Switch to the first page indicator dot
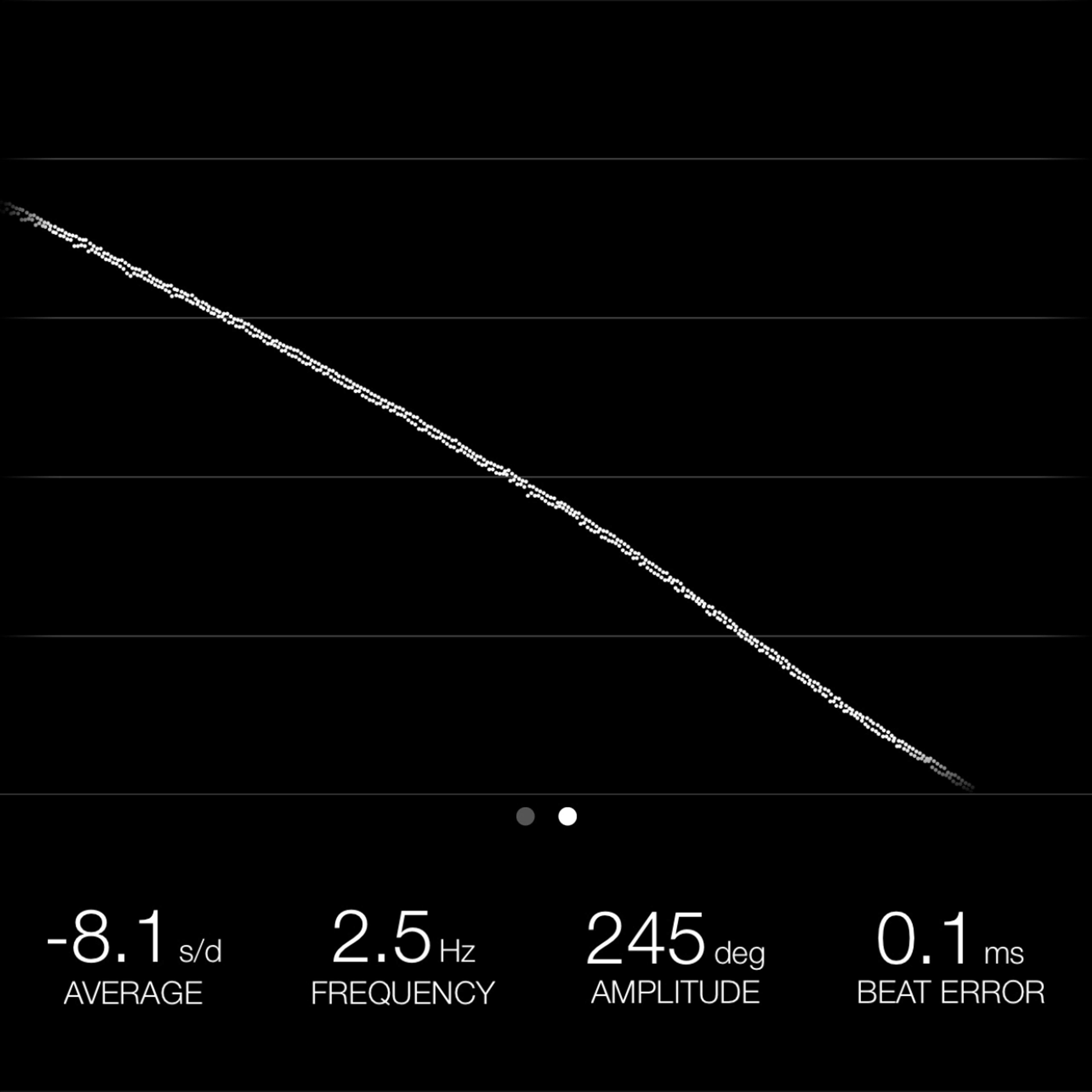Viewport: 1092px width, 1092px height. click(526, 816)
